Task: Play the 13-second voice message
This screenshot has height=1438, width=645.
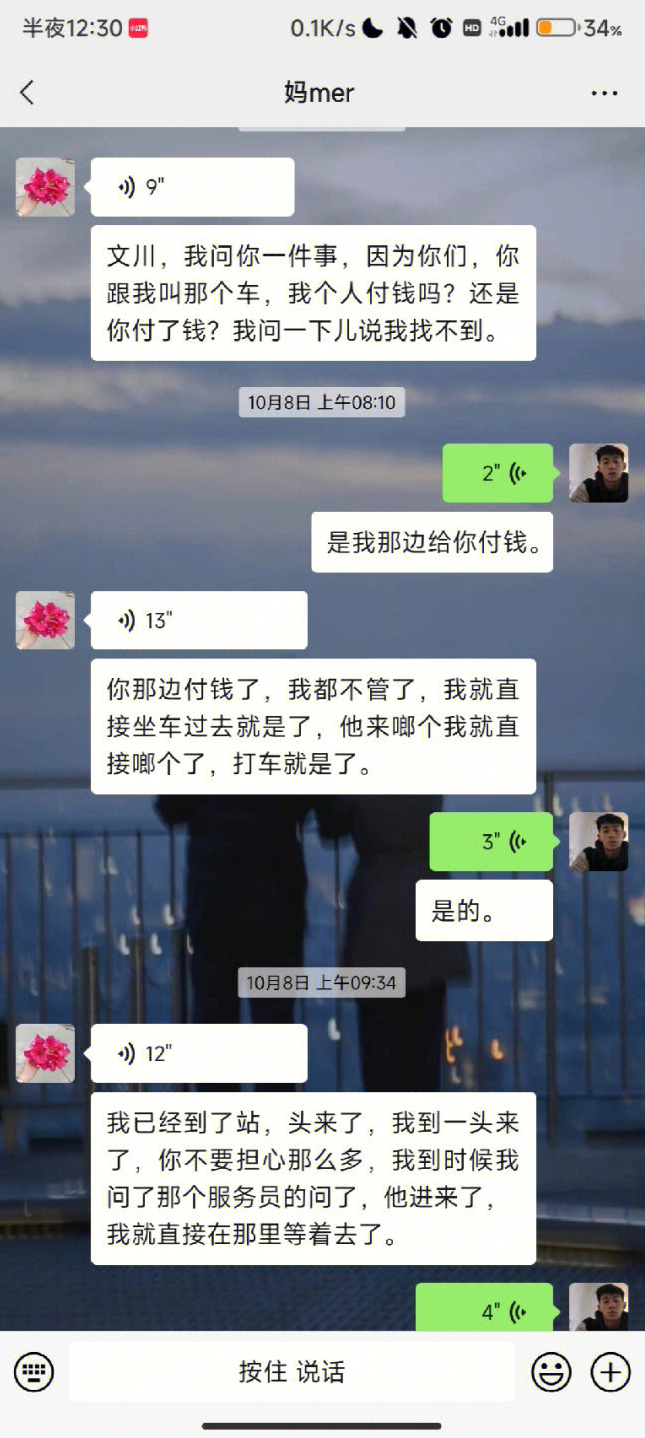Action: [x=198, y=620]
